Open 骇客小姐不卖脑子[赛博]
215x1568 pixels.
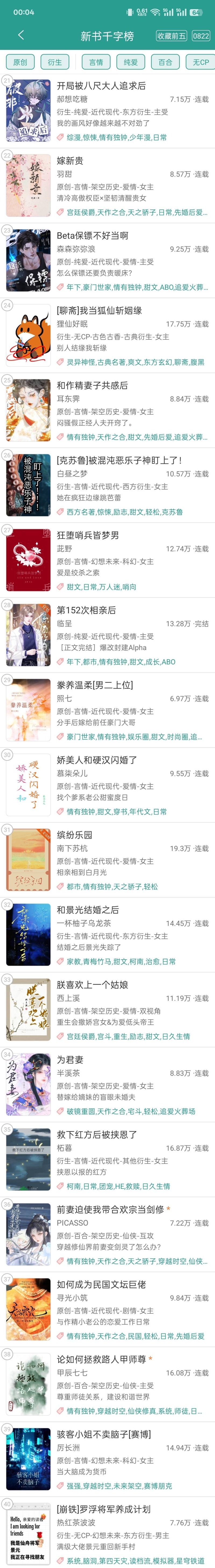103,1434
